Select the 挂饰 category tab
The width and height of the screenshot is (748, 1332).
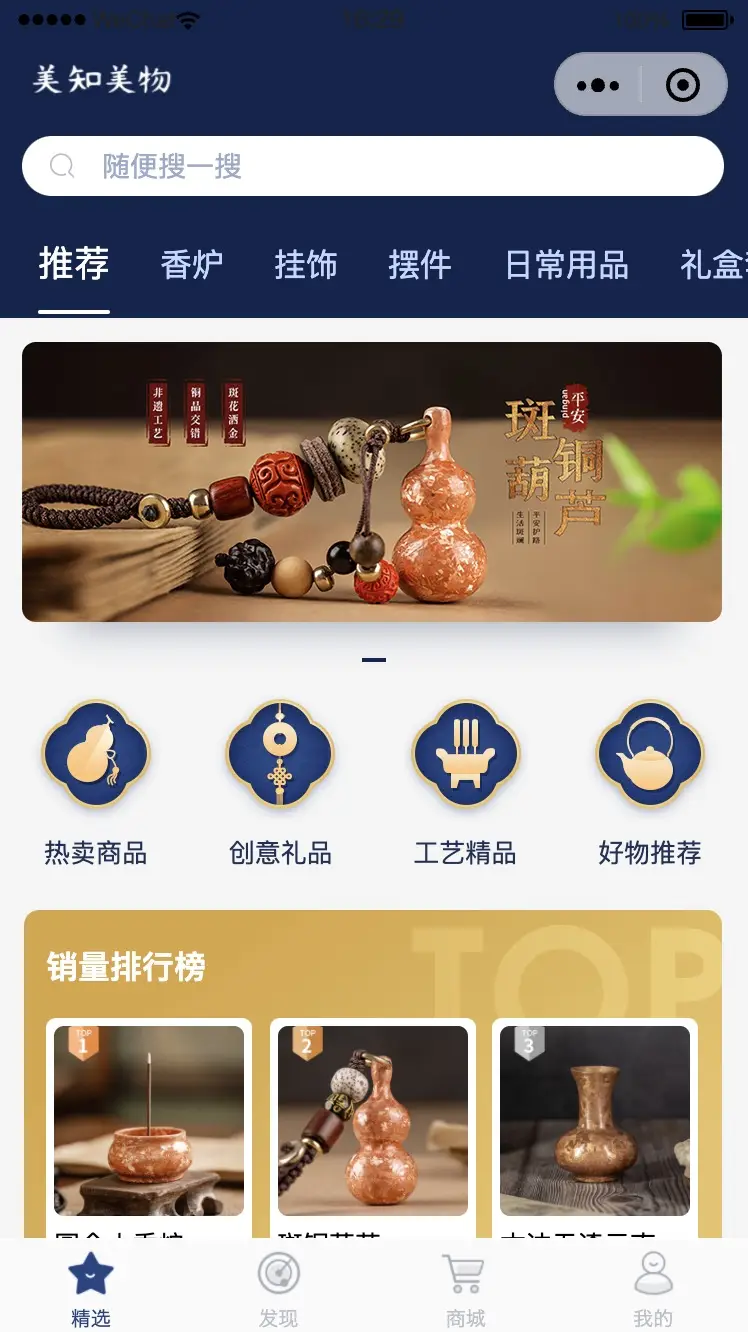pyautogui.click(x=305, y=265)
